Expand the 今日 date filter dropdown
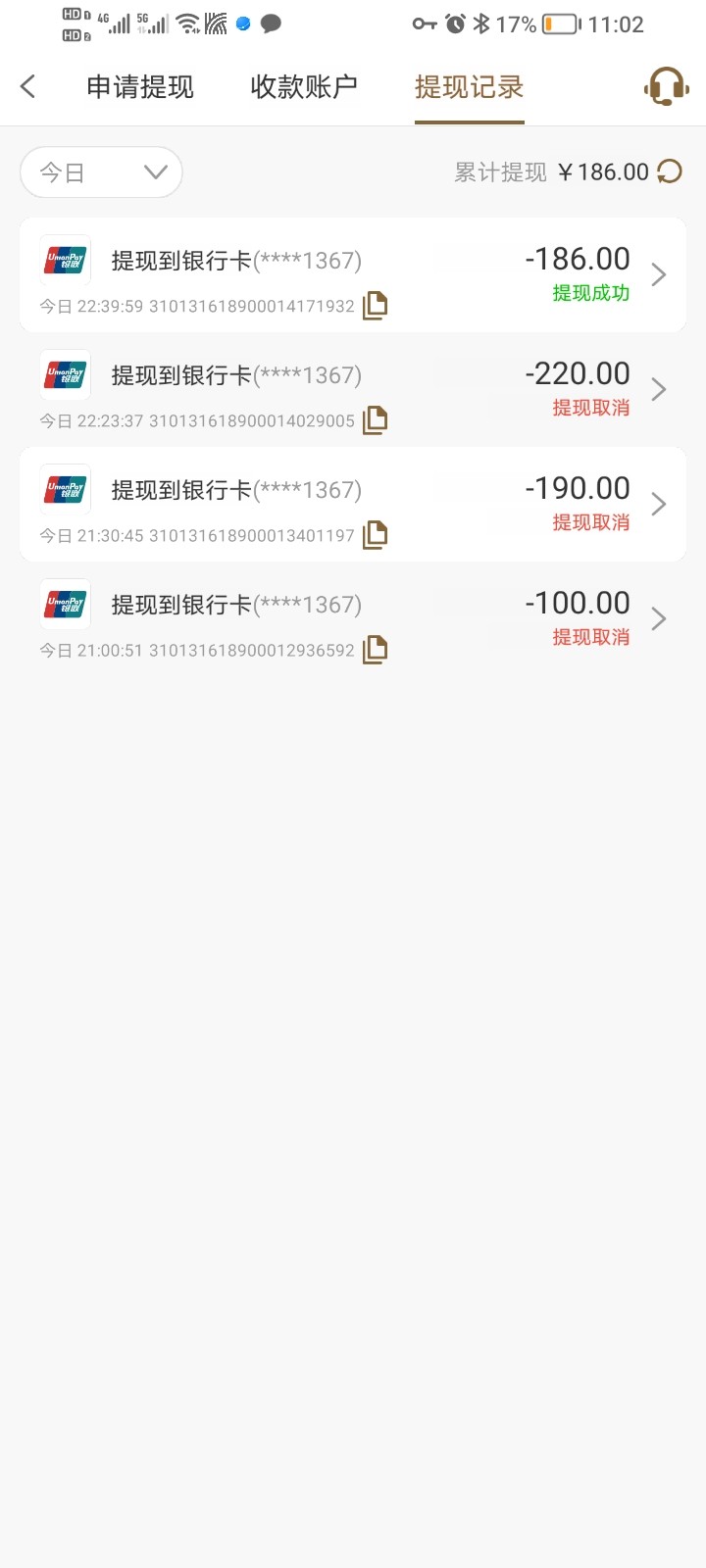Screen dimensions: 706x1568 101,172
